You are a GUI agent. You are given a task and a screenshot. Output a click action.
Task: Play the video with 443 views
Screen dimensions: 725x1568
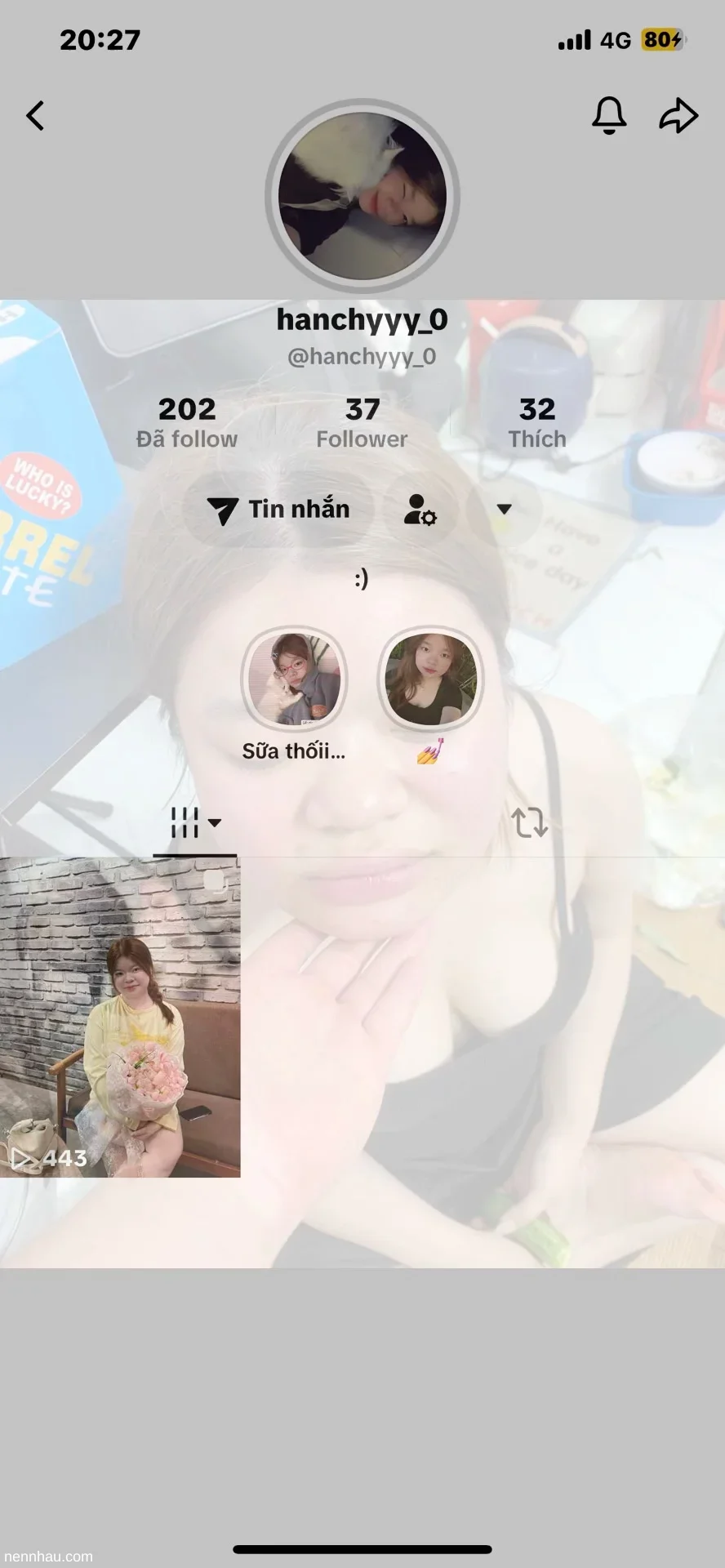coord(120,1017)
